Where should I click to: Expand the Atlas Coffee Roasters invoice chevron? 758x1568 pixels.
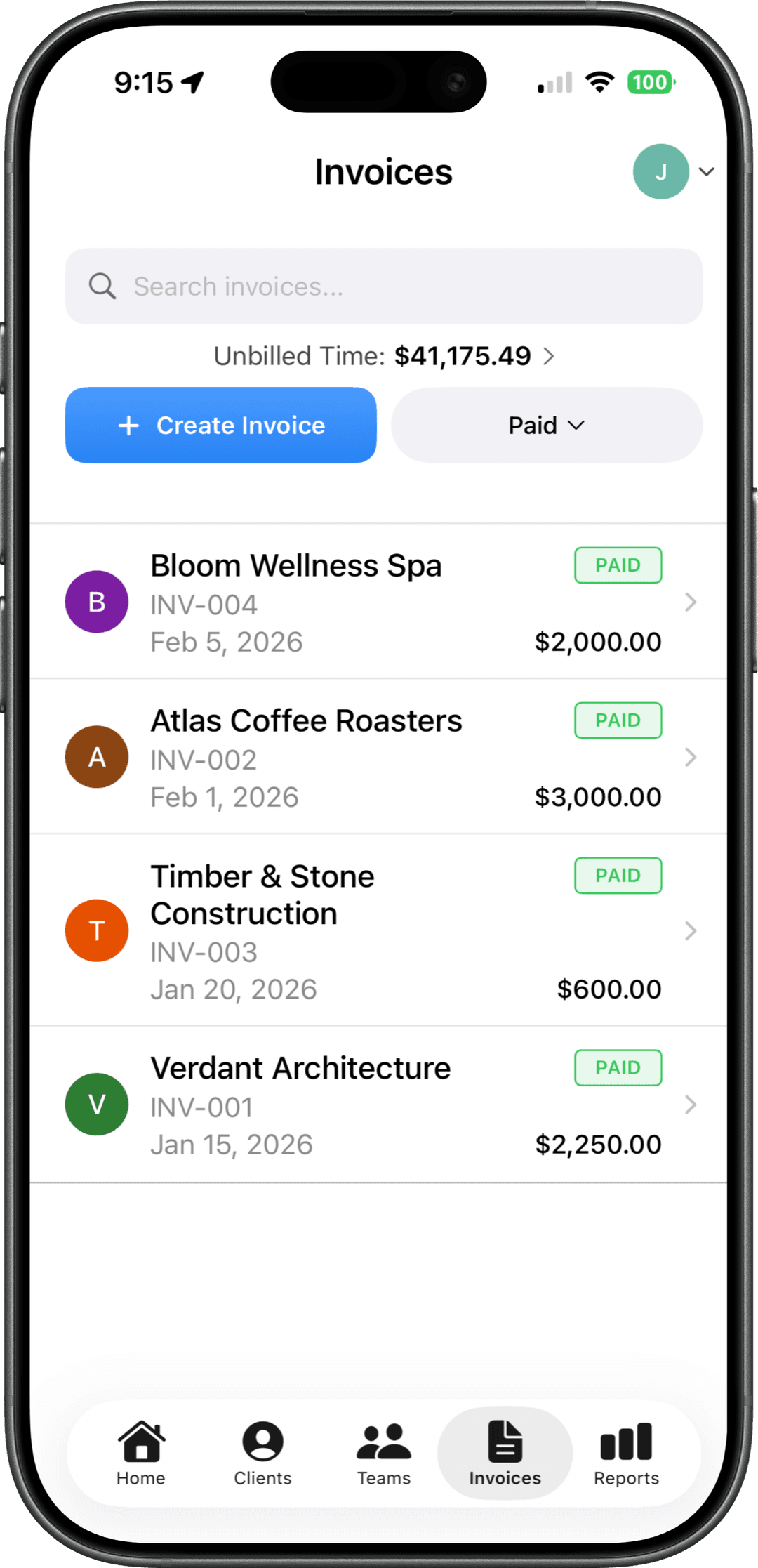click(691, 758)
